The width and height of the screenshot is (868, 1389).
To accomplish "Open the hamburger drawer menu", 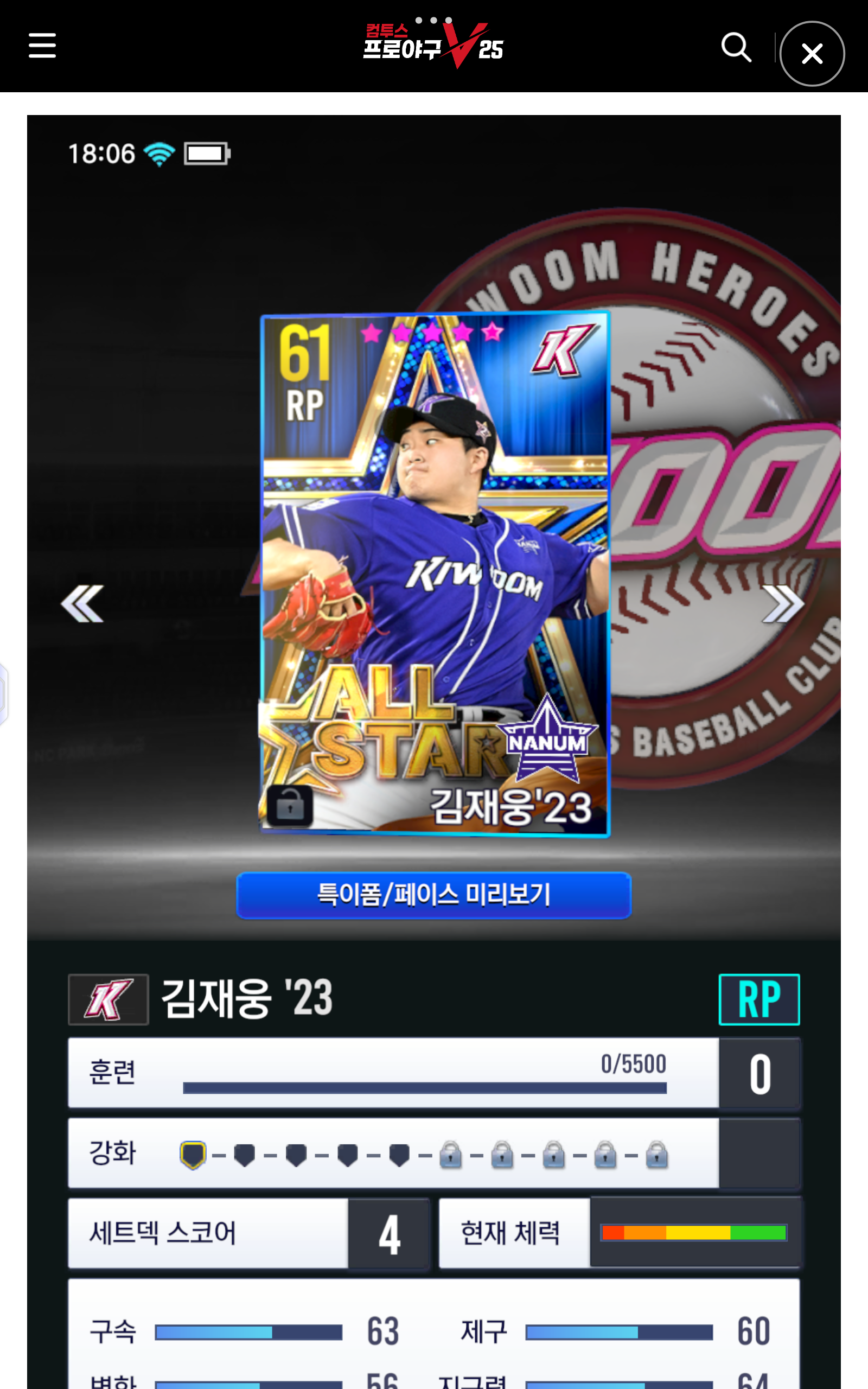I will (42, 46).
